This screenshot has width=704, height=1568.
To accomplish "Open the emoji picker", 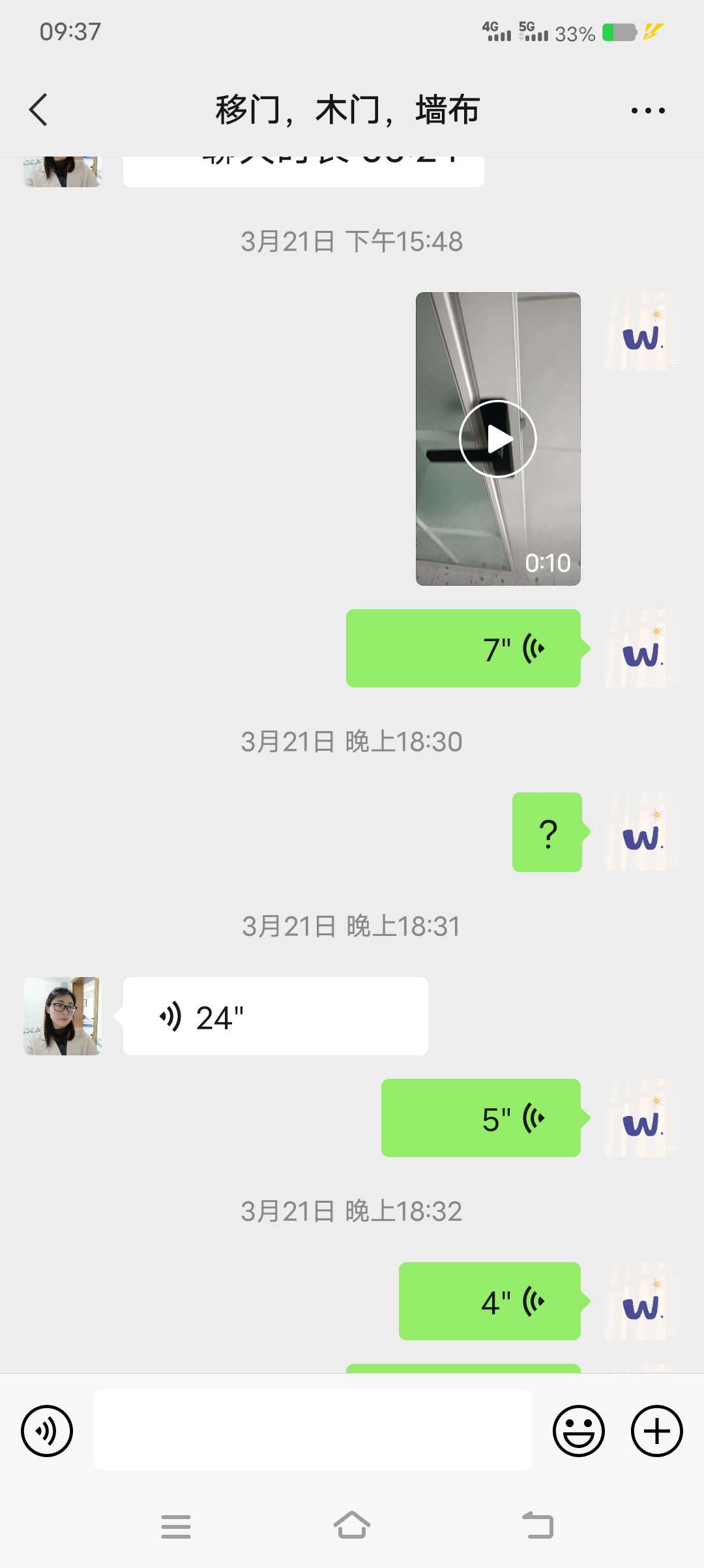I will click(579, 1431).
